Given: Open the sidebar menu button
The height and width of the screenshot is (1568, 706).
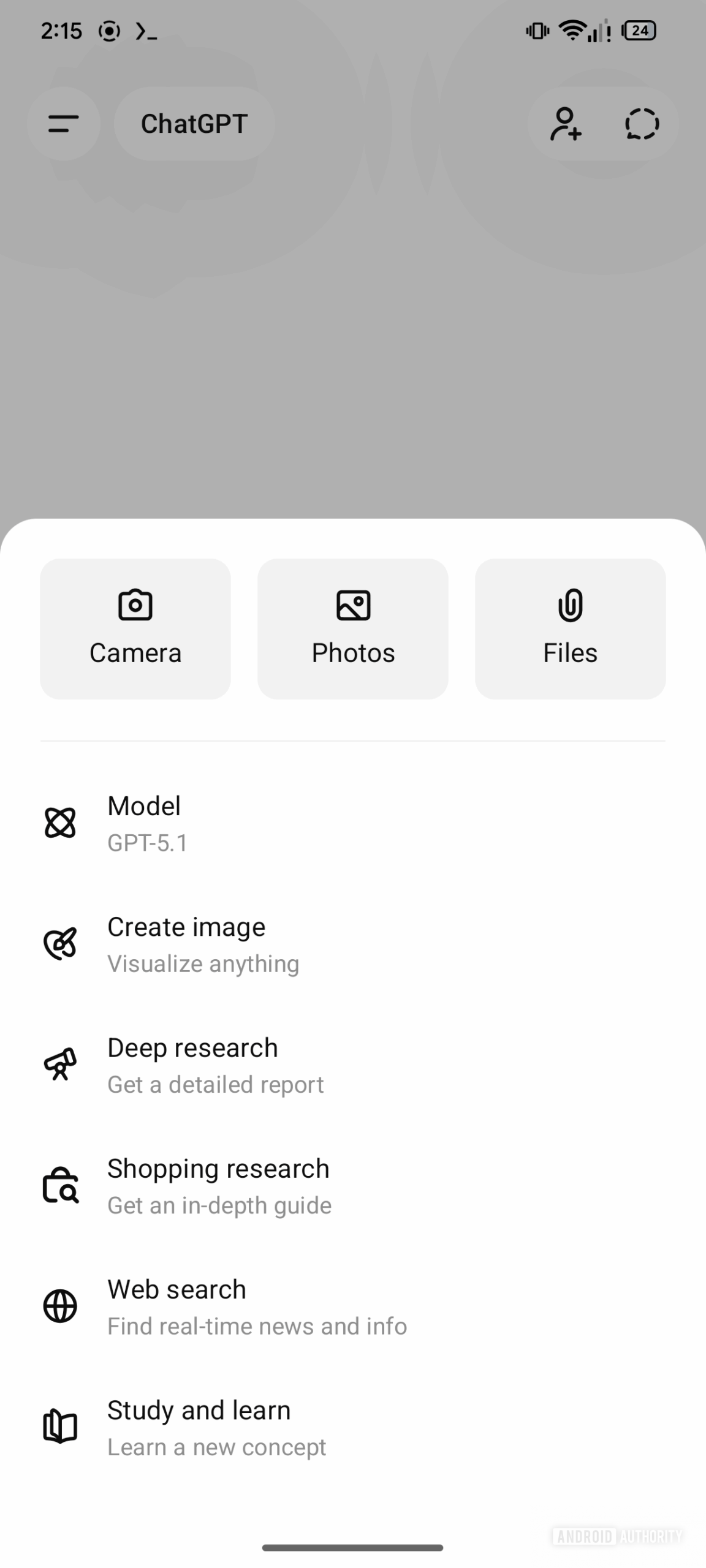Looking at the screenshot, I should (x=64, y=124).
